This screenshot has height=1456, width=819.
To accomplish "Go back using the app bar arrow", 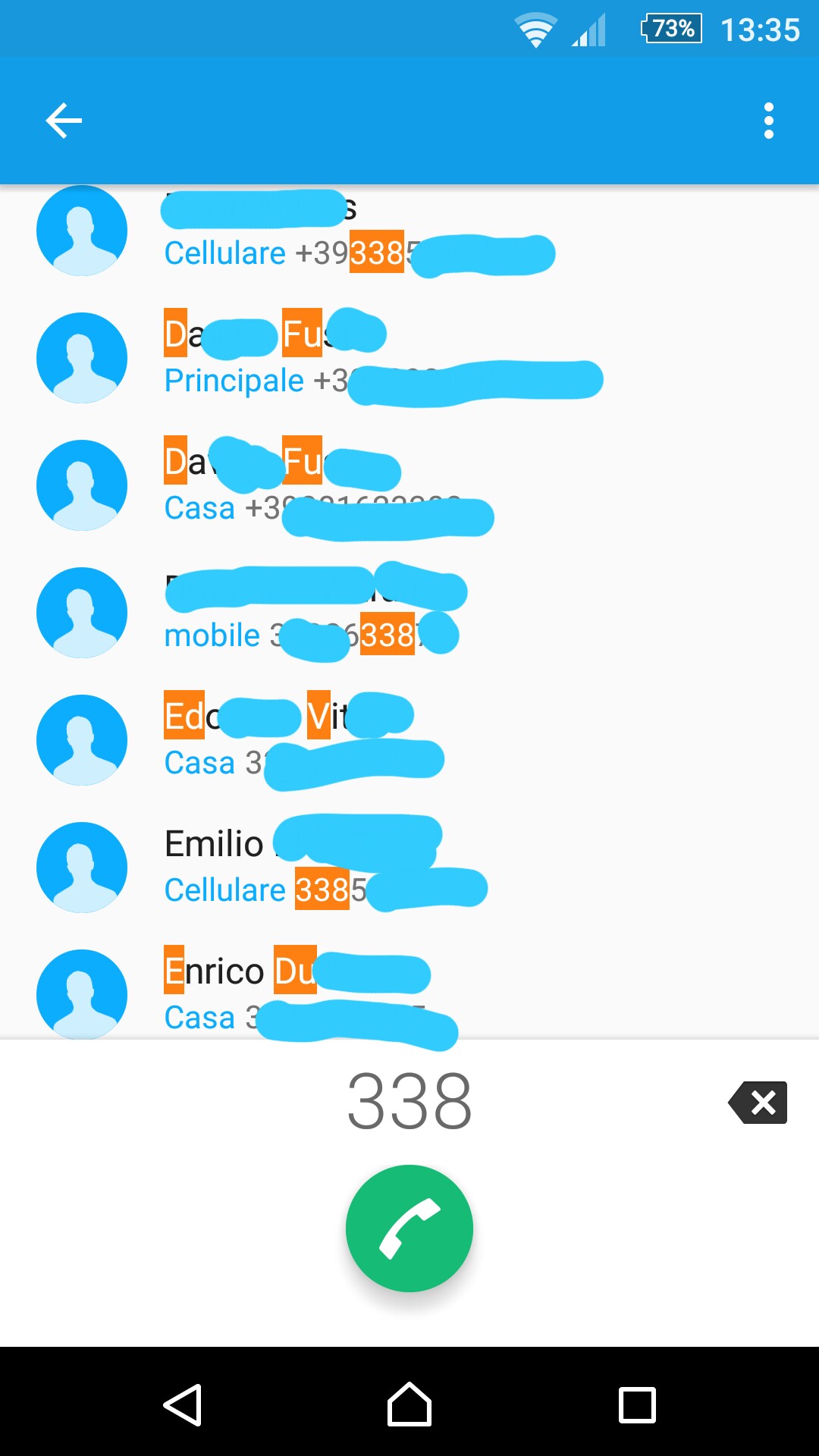I will point(64,121).
